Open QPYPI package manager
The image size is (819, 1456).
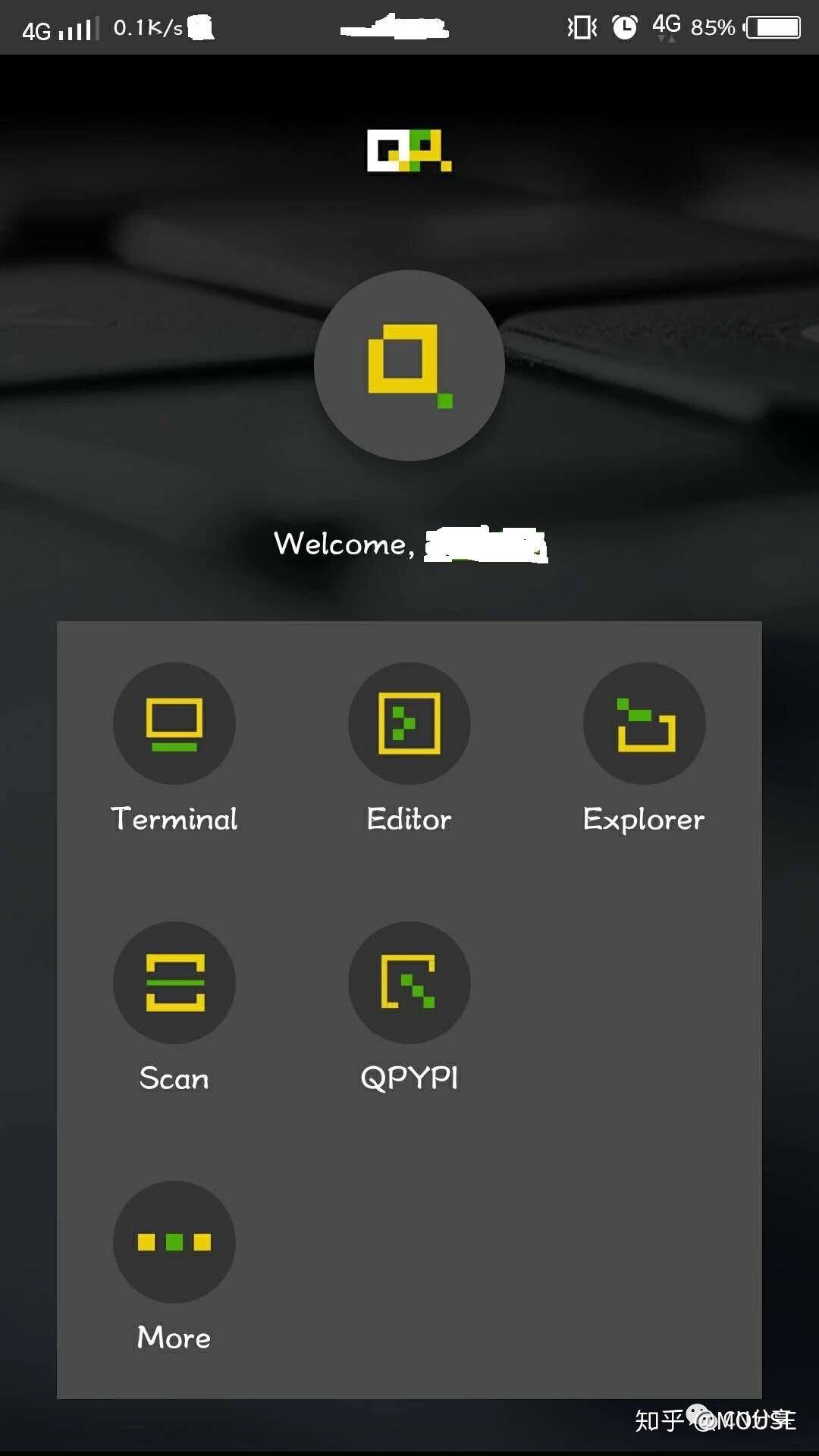coord(409,983)
